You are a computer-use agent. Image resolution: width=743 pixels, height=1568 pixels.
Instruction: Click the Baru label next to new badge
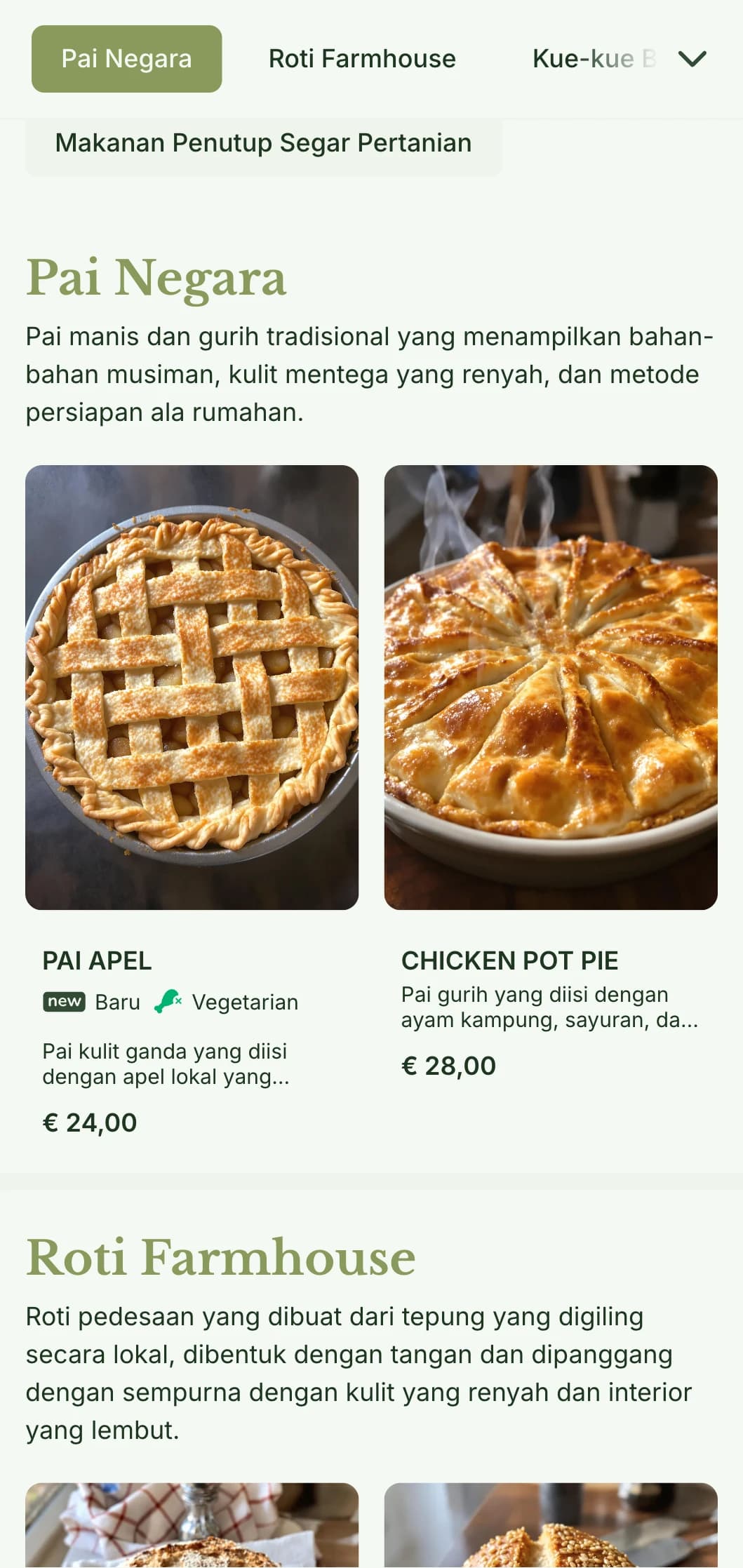tap(116, 1002)
